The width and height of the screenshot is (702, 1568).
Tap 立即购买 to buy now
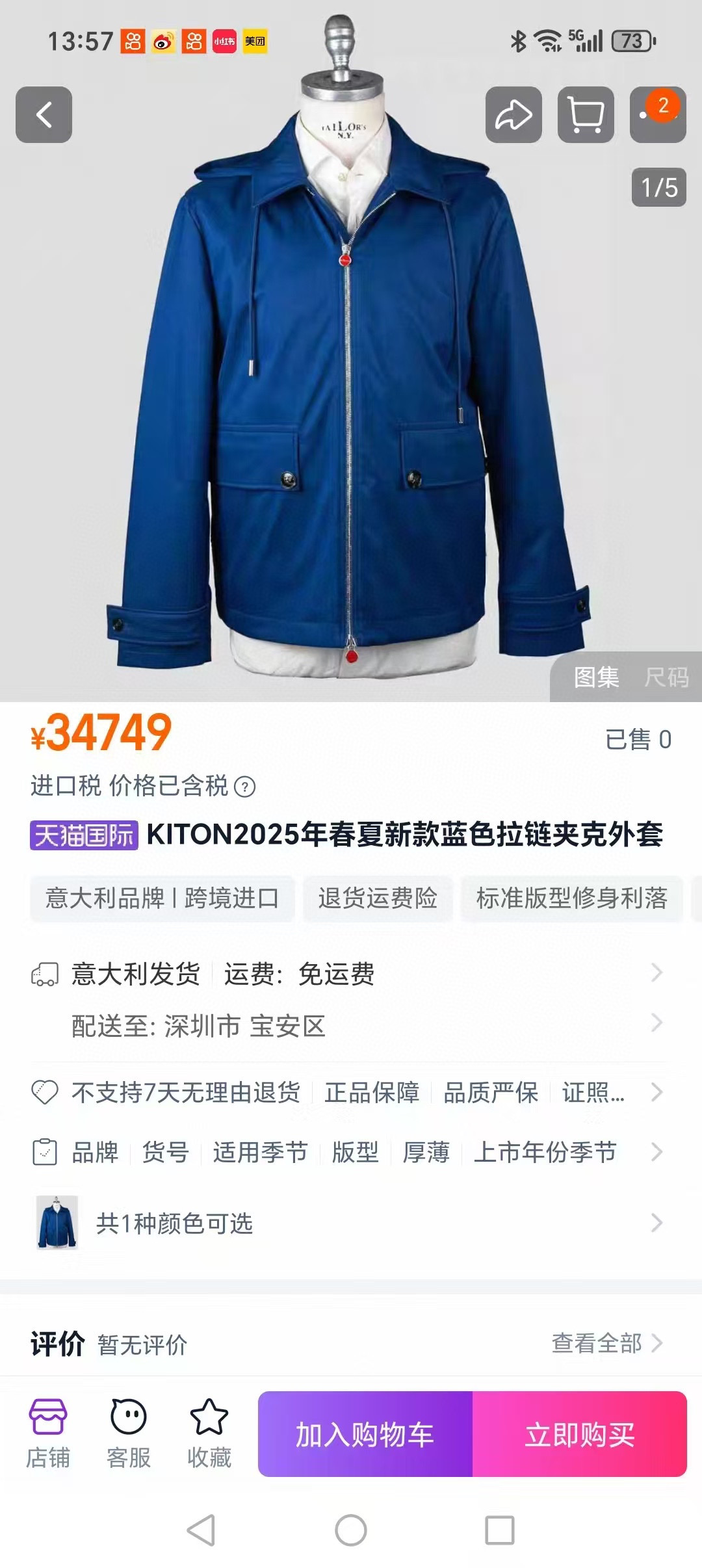click(579, 1434)
